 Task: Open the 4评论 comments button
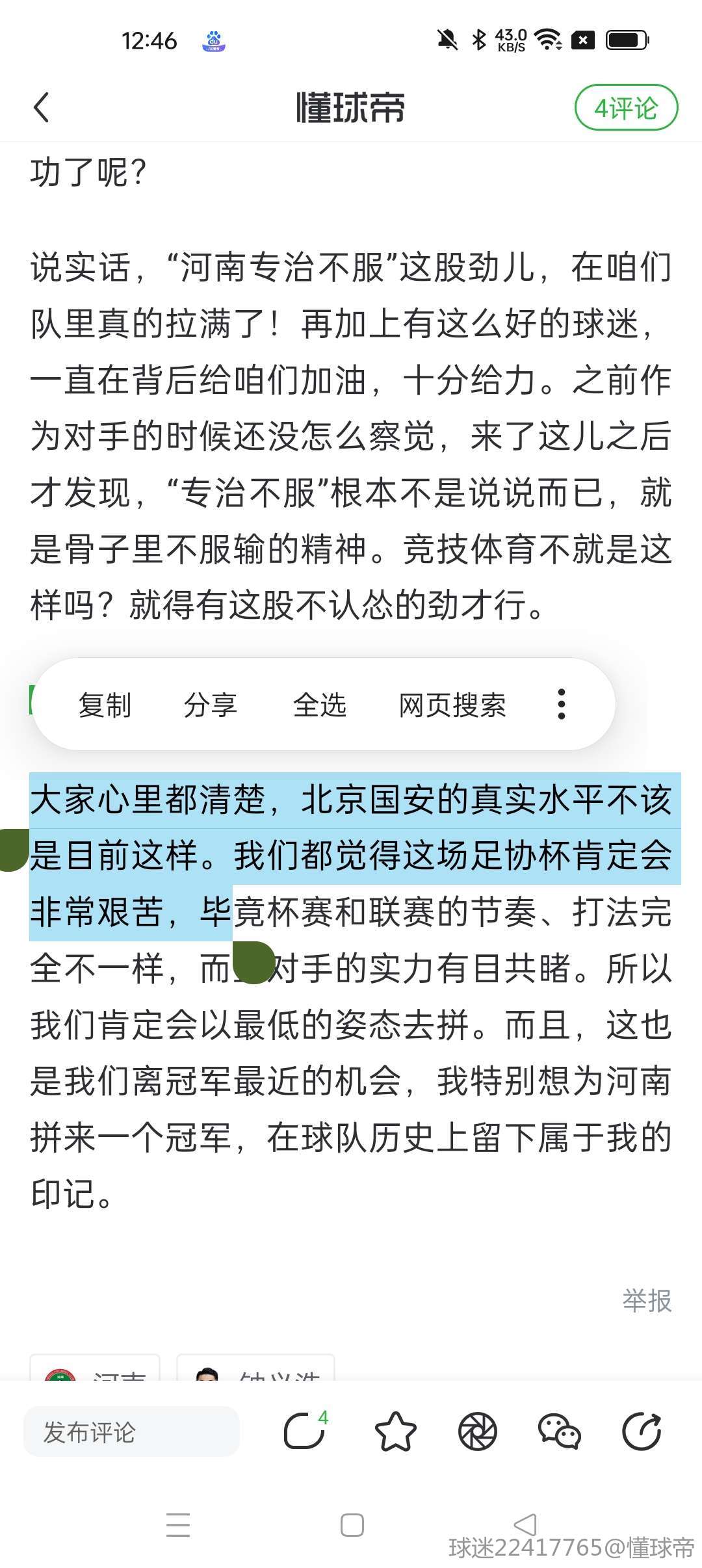(x=626, y=108)
